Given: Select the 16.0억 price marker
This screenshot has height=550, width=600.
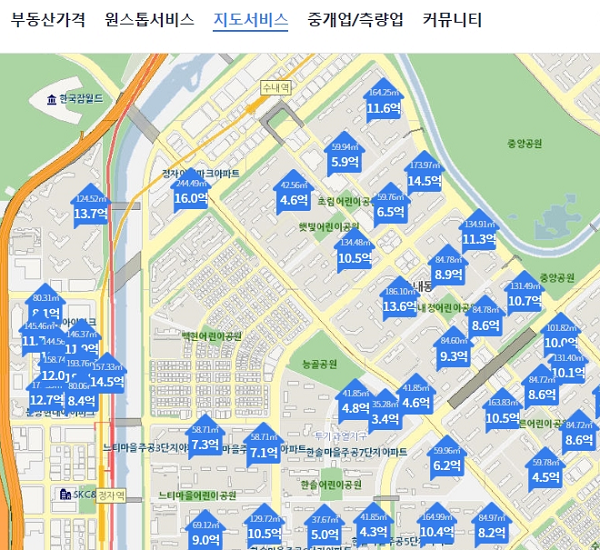Looking at the screenshot, I should pos(191,197).
